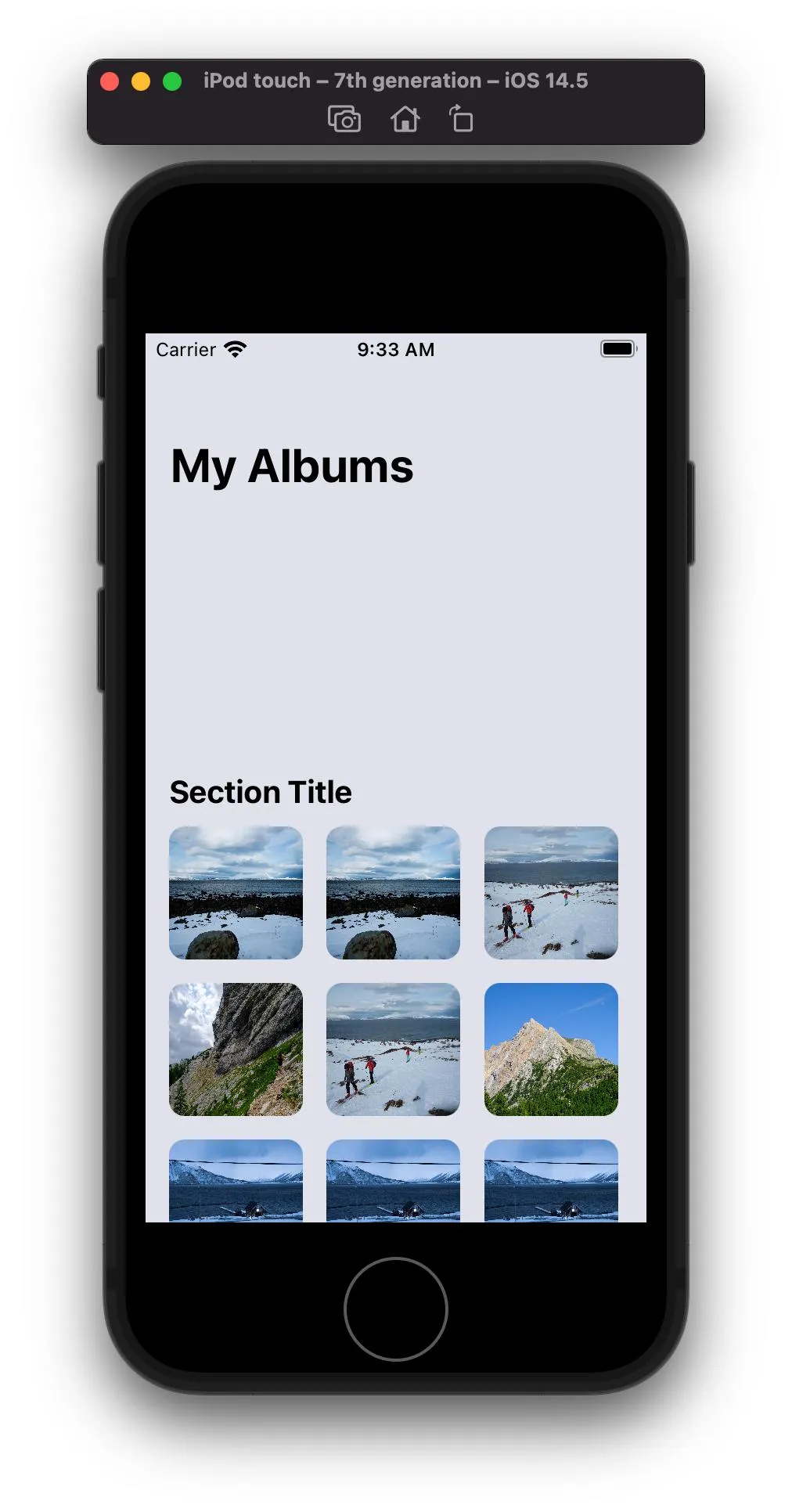
Task: Rotate the device with the simulator toolbar icon
Action: (x=461, y=120)
